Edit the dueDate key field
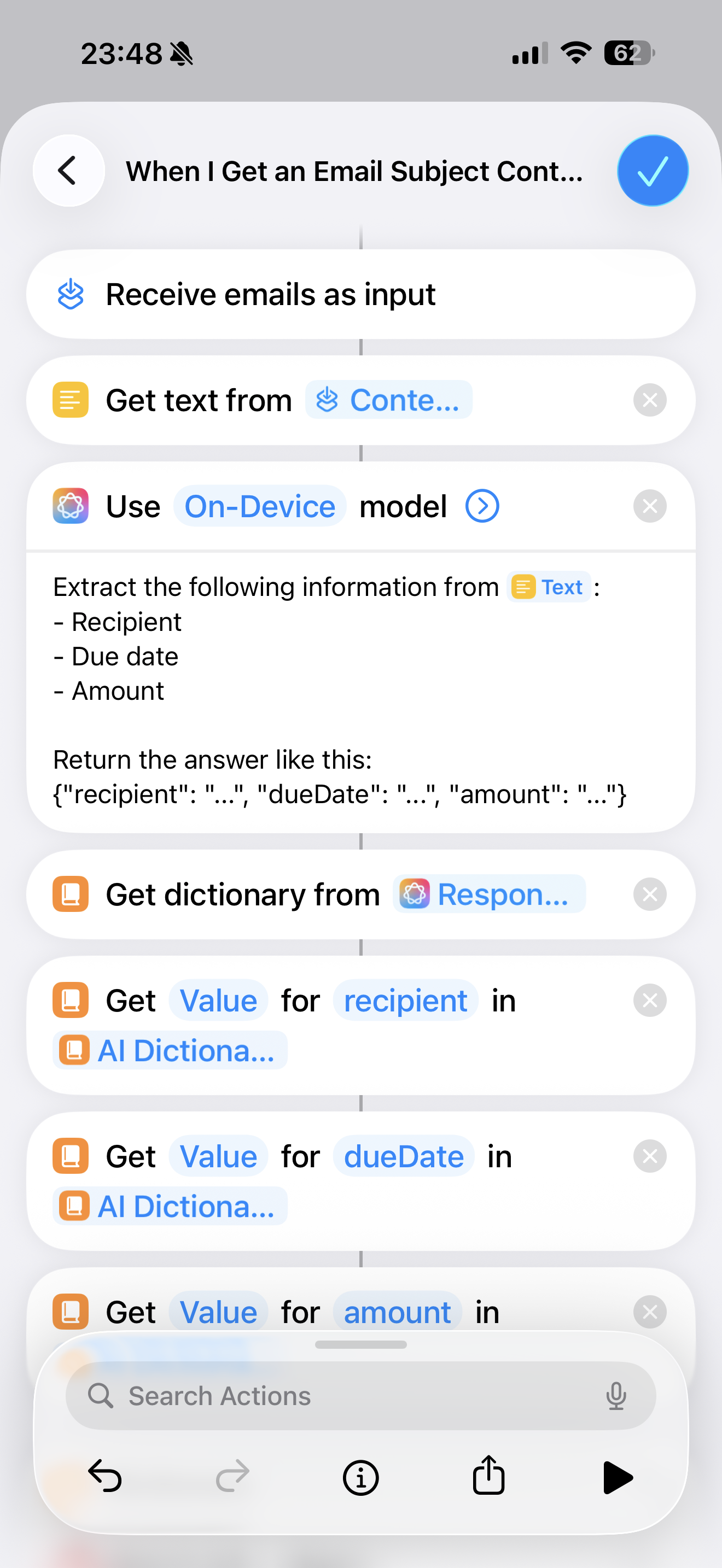The image size is (722, 1568). (403, 1156)
